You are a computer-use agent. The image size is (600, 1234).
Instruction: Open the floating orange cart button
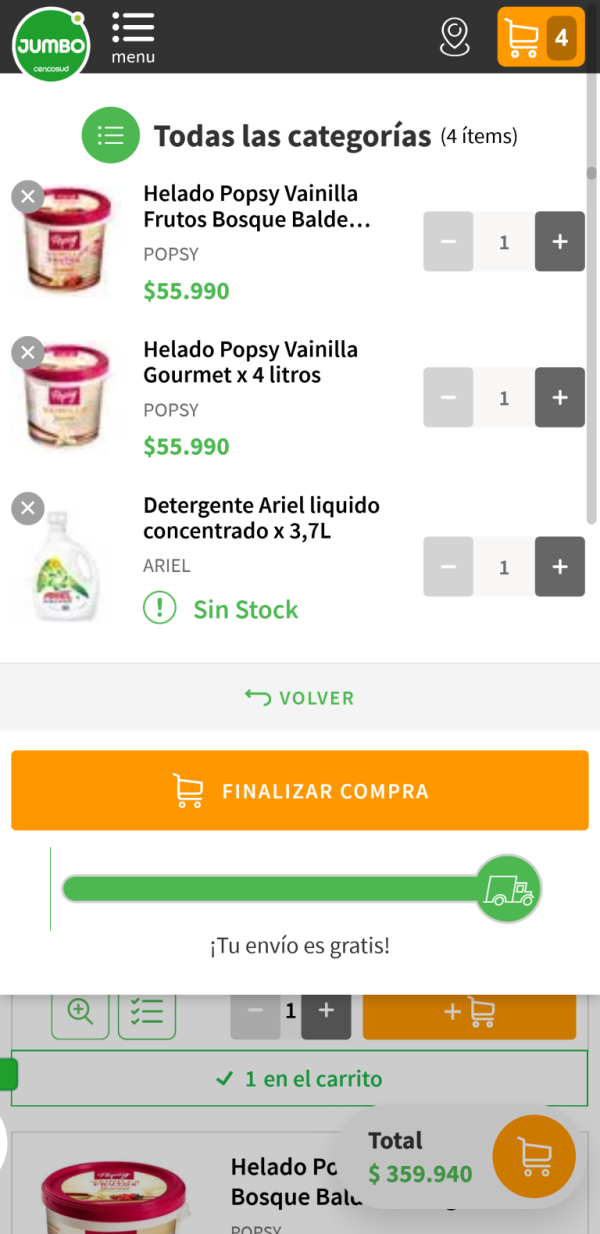(534, 1156)
